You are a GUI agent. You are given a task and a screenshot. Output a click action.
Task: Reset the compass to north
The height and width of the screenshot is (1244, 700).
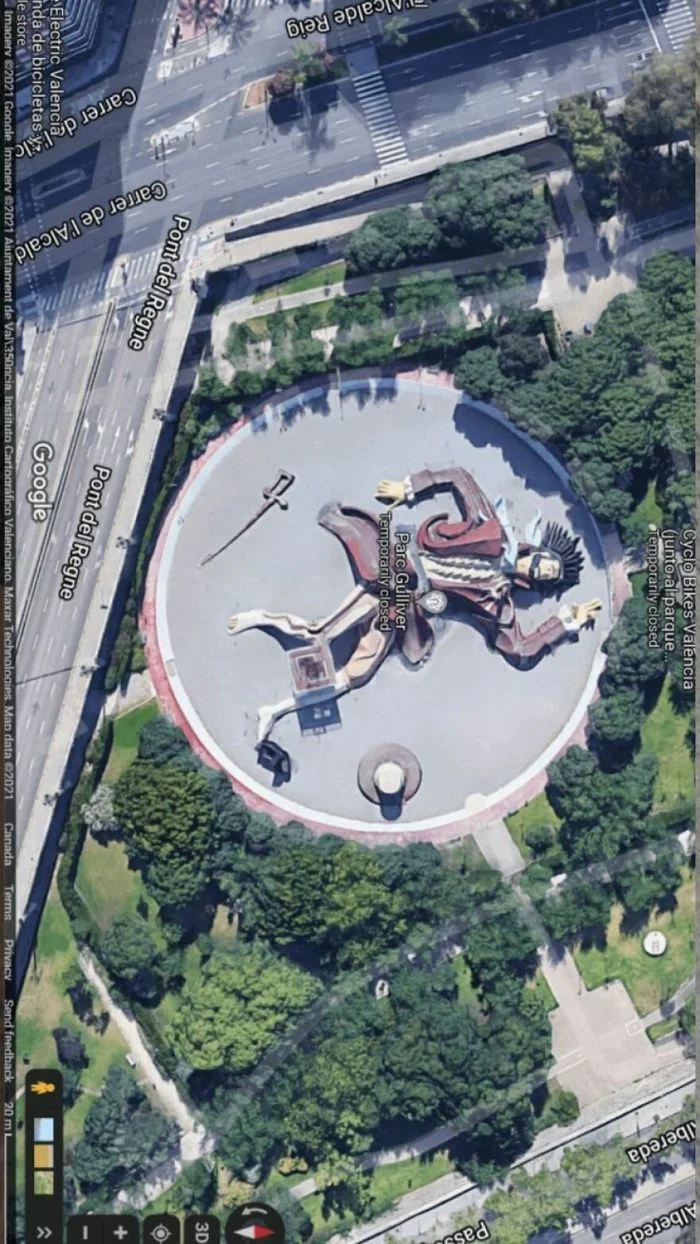(254, 1230)
